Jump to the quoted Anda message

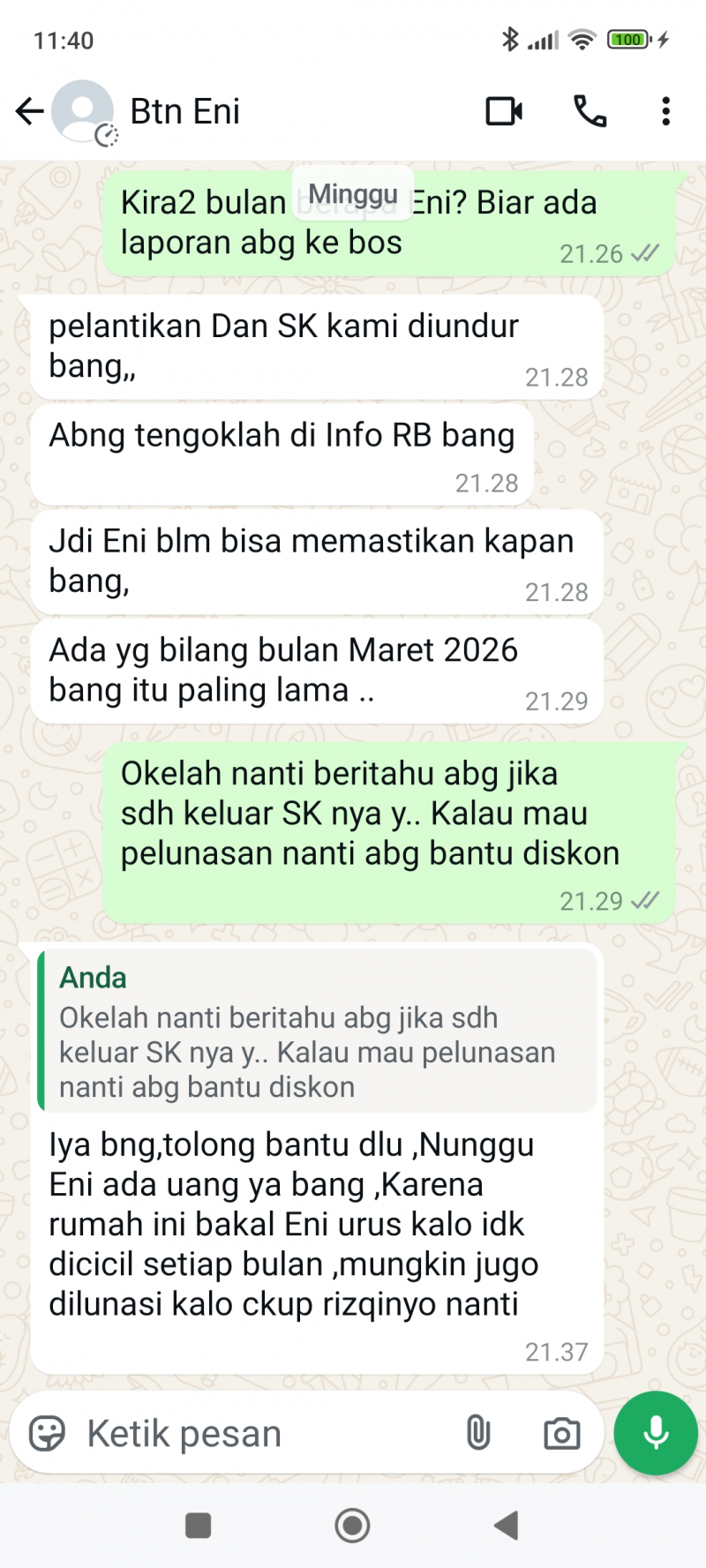[x=318, y=1031]
